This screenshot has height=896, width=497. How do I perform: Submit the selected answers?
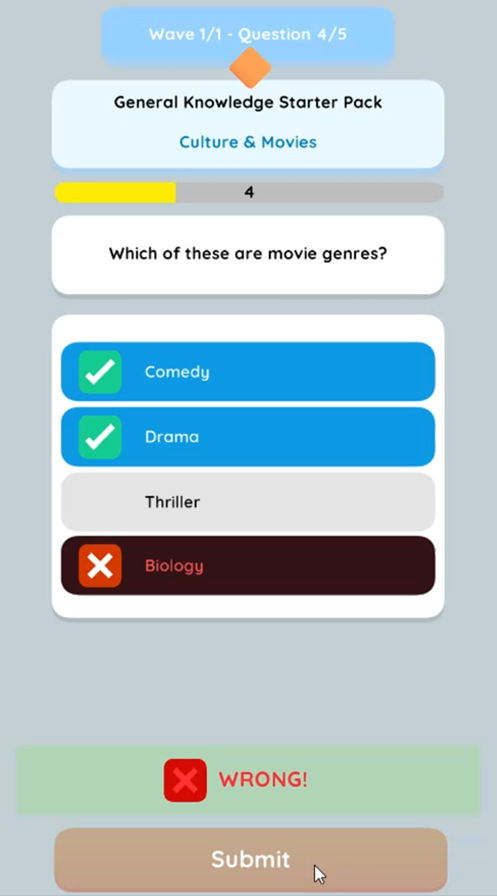point(251,859)
